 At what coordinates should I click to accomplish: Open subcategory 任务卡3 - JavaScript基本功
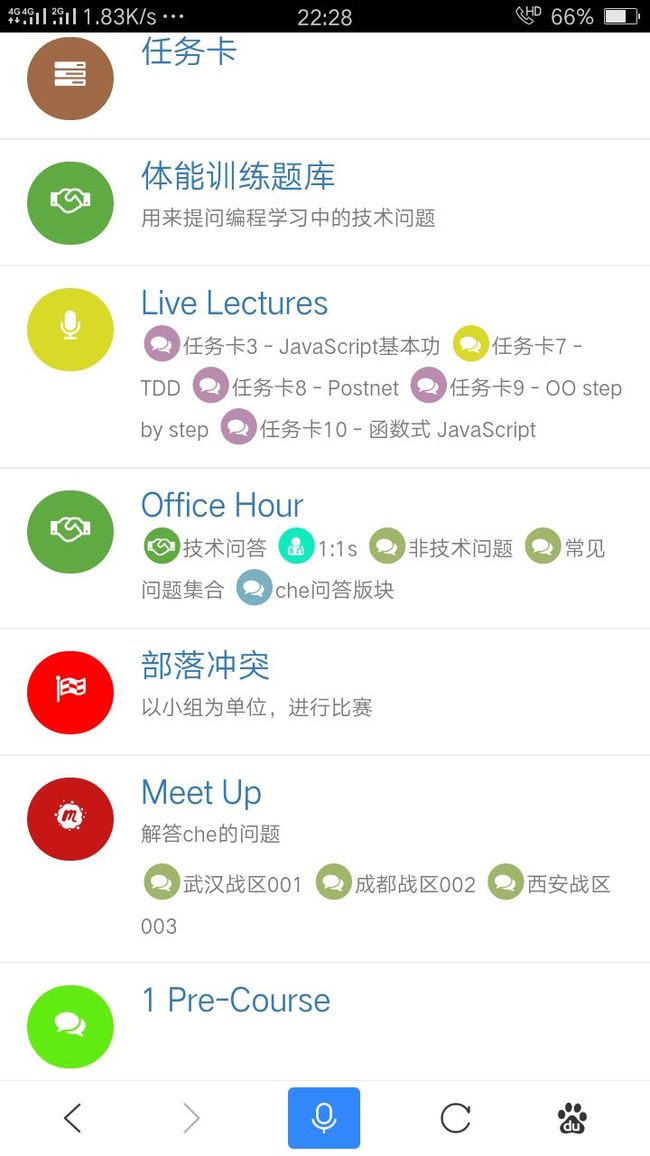312,346
